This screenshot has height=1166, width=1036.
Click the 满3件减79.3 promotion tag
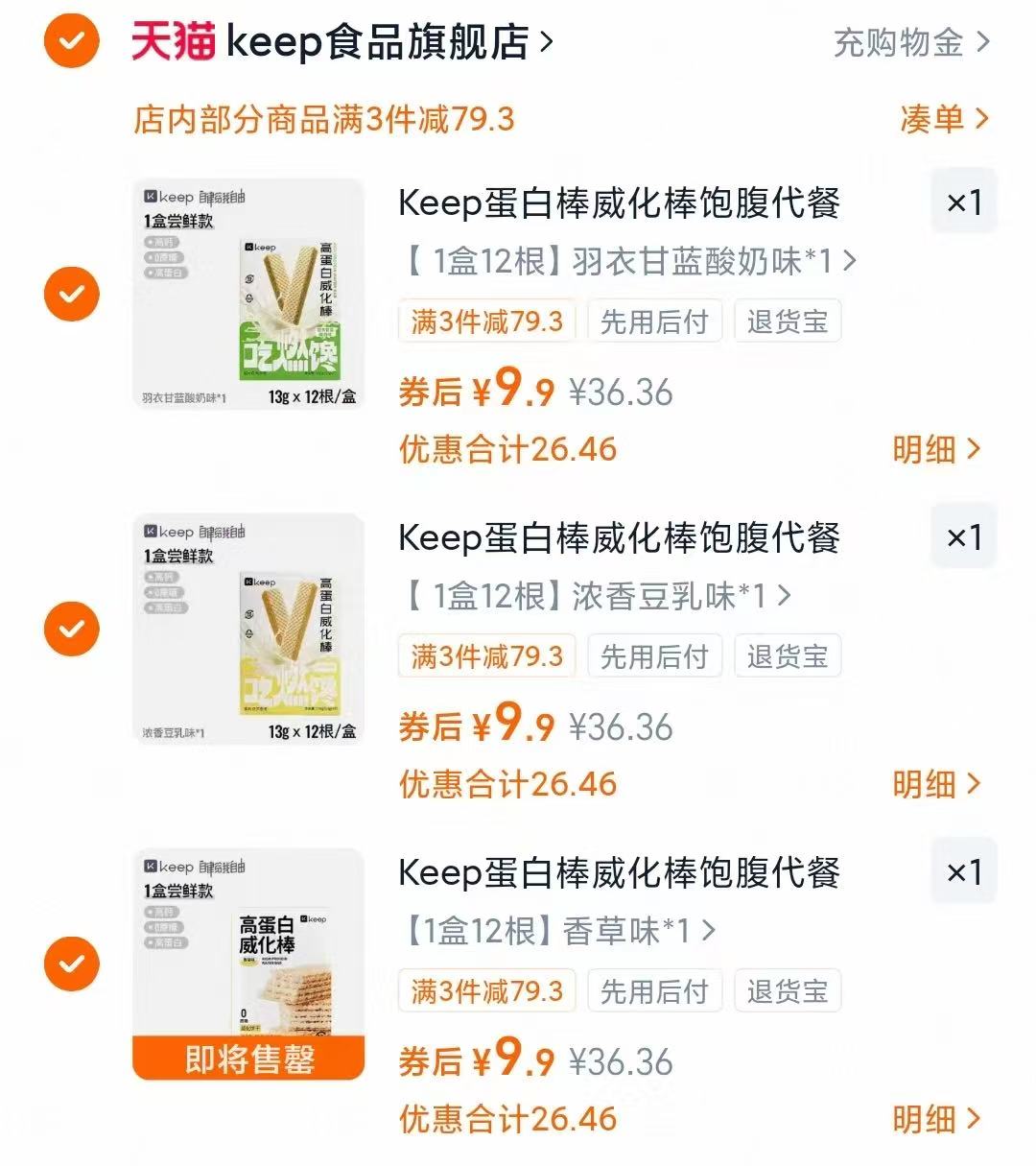485,321
